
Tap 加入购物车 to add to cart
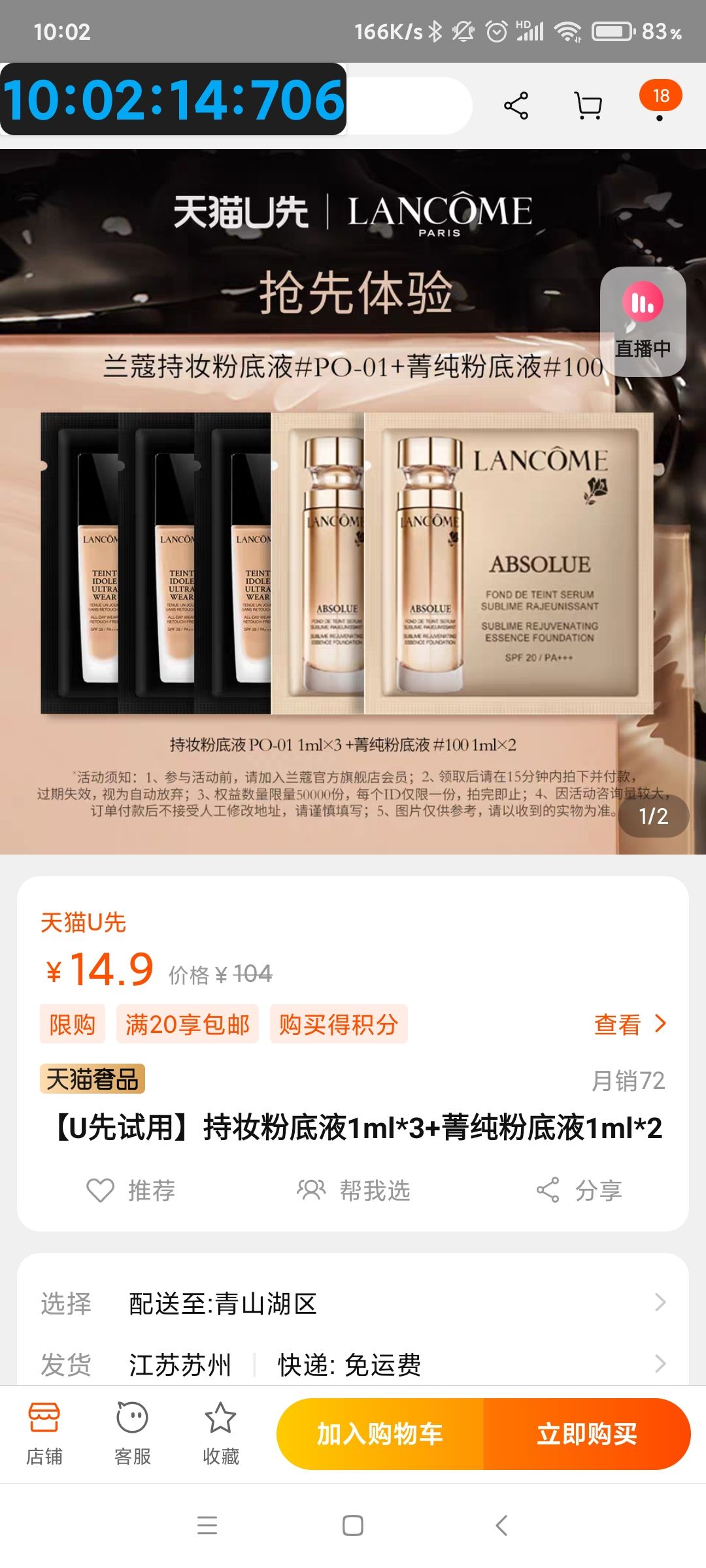pos(380,1434)
